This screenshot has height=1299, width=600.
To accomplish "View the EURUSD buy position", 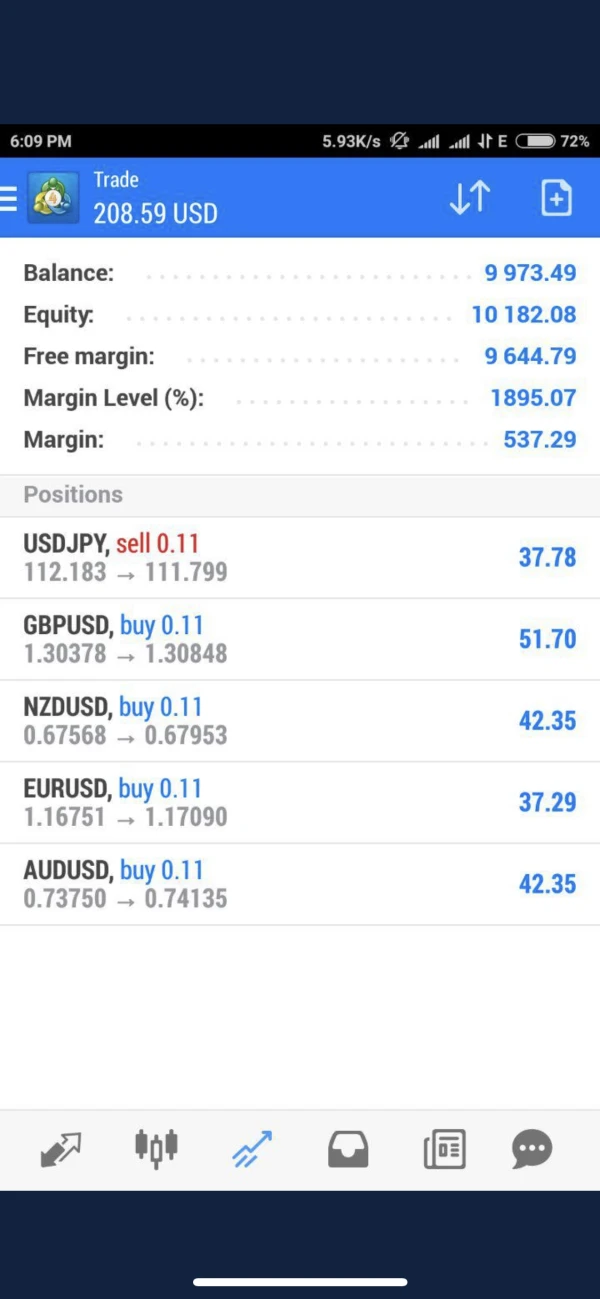I will click(x=300, y=803).
